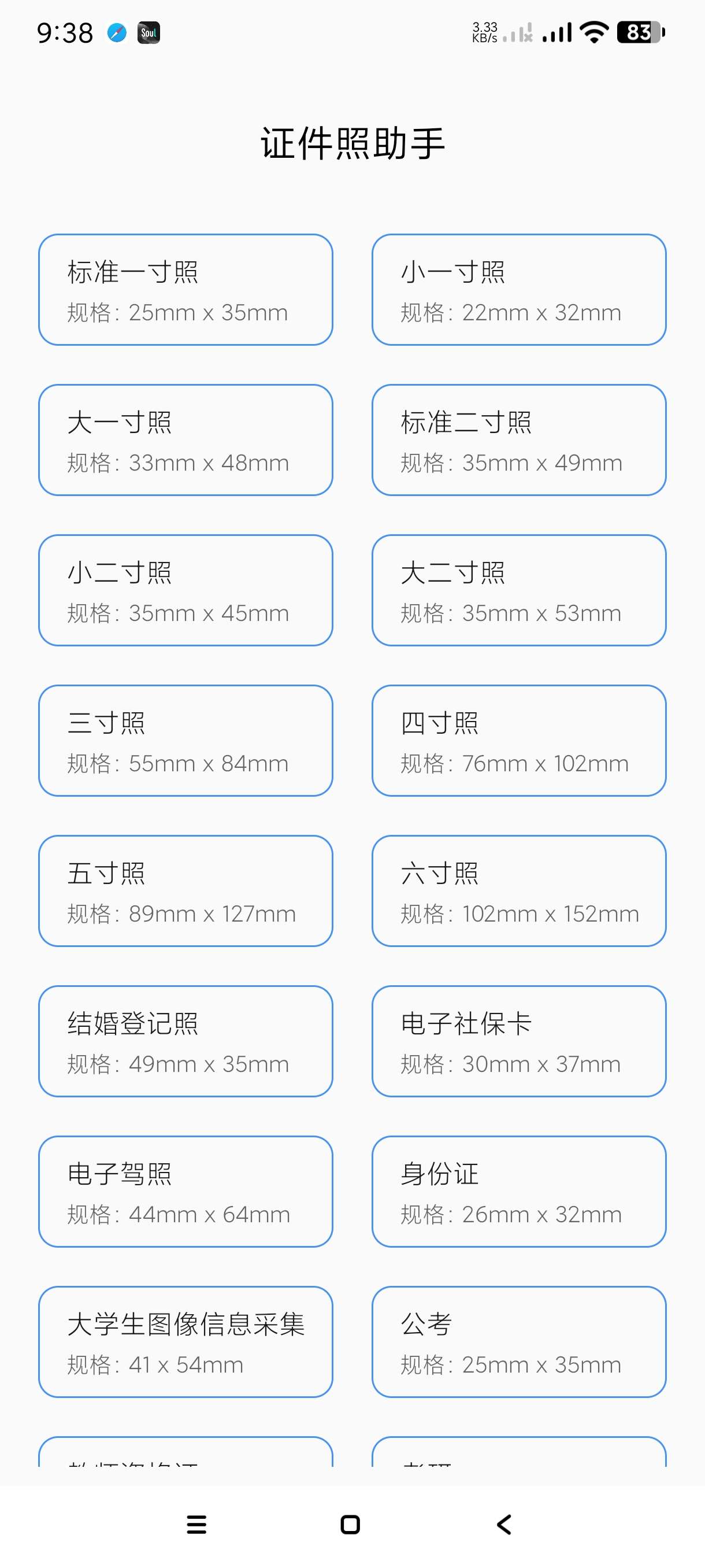Open the 三寸照 size option

coord(185,741)
